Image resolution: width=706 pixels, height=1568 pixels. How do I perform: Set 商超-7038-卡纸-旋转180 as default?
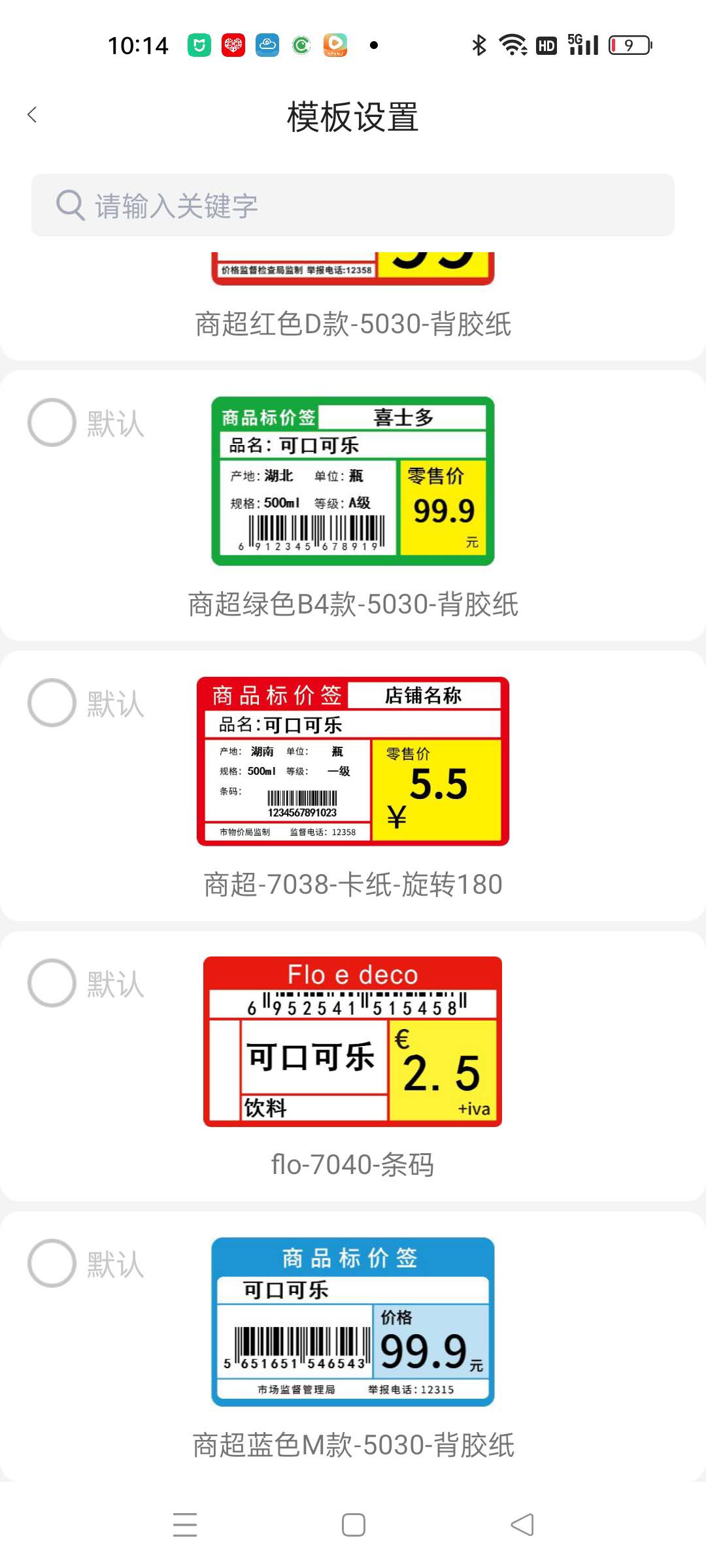pyautogui.click(x=52, y=703)
